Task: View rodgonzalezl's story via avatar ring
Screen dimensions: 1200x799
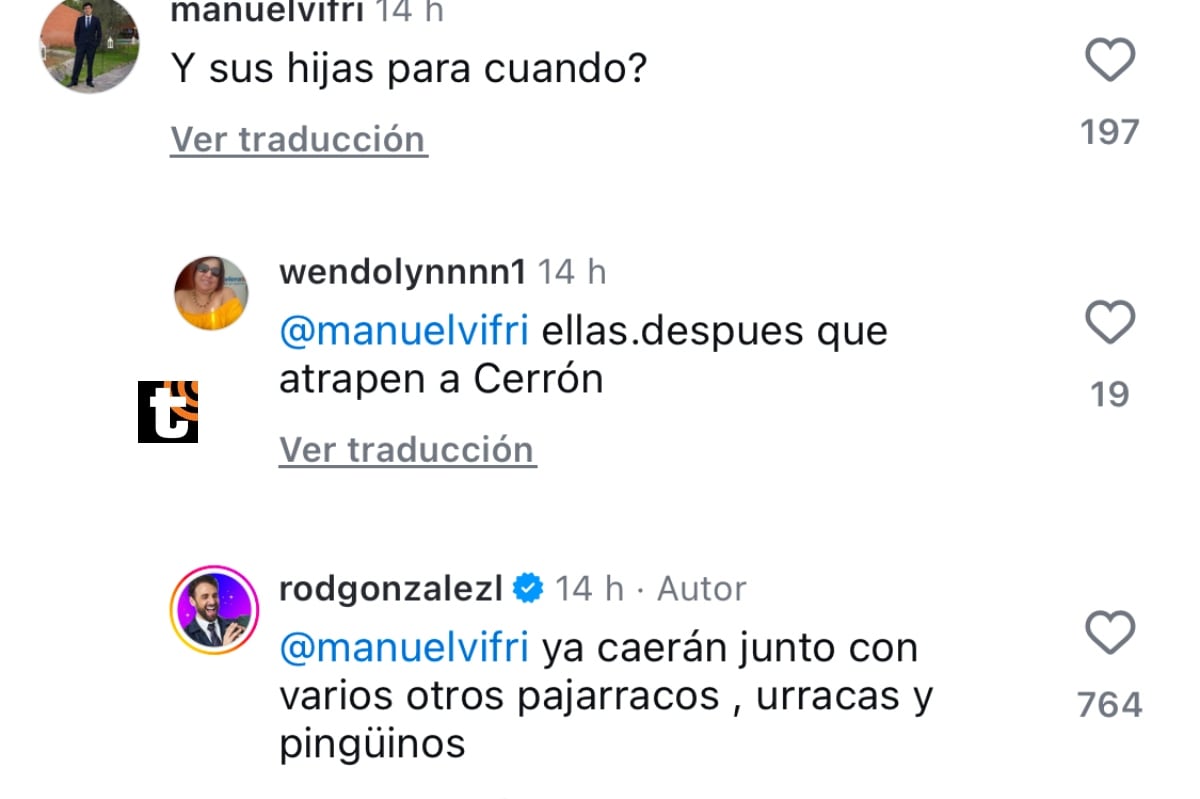Action: [214, 610]
